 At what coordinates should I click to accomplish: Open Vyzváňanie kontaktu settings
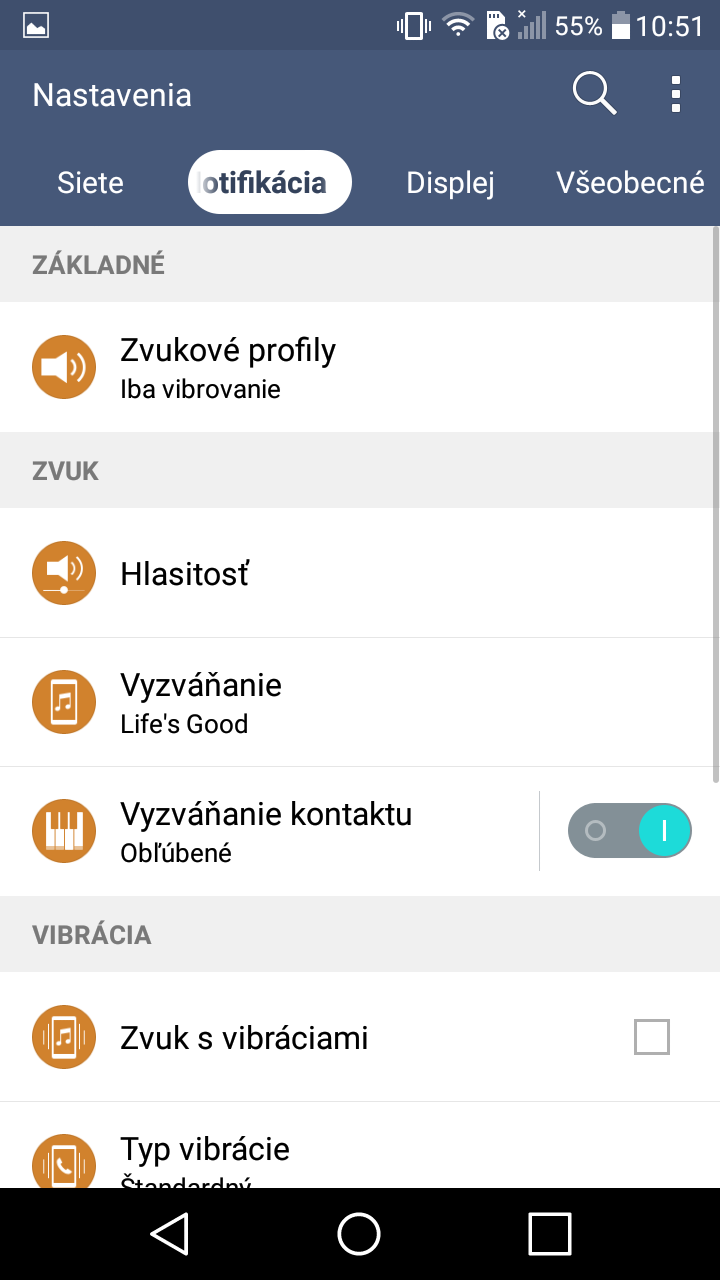(x=270, y=831)
